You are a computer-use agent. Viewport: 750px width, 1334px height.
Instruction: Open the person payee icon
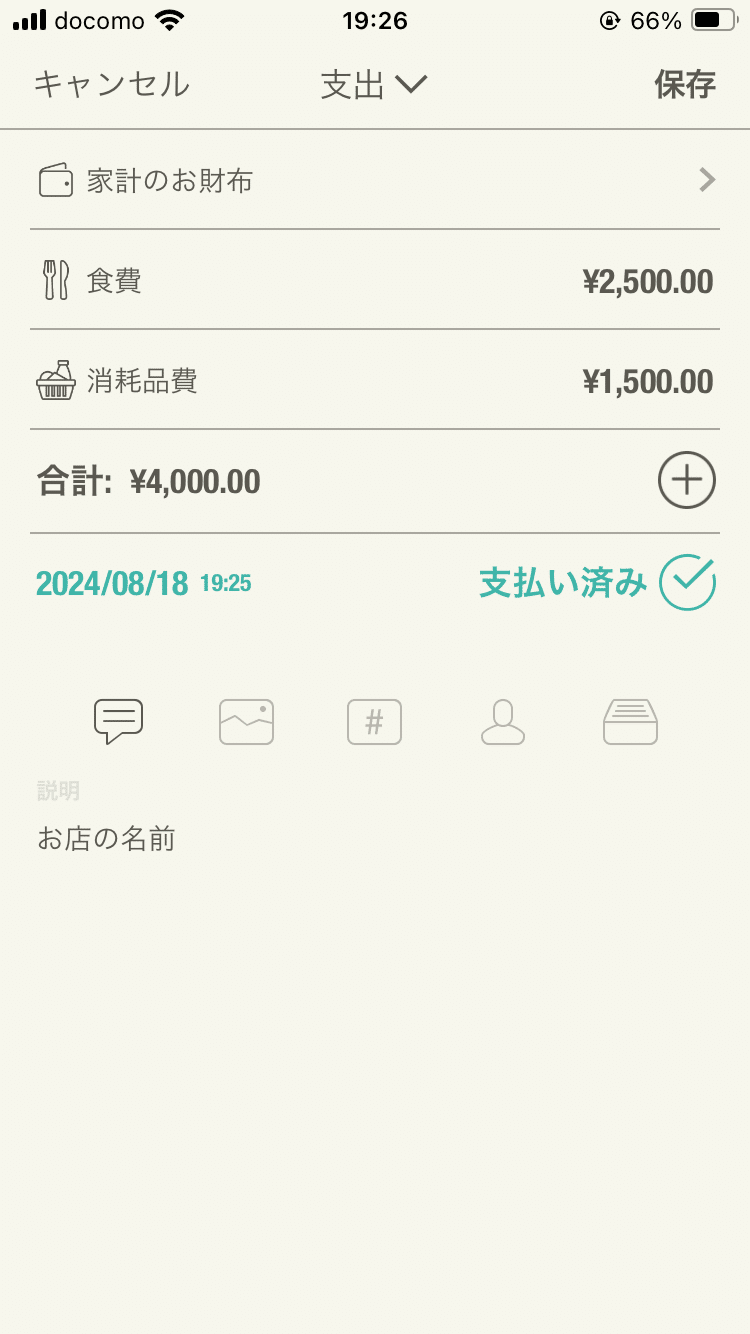(x=503, y=722)
